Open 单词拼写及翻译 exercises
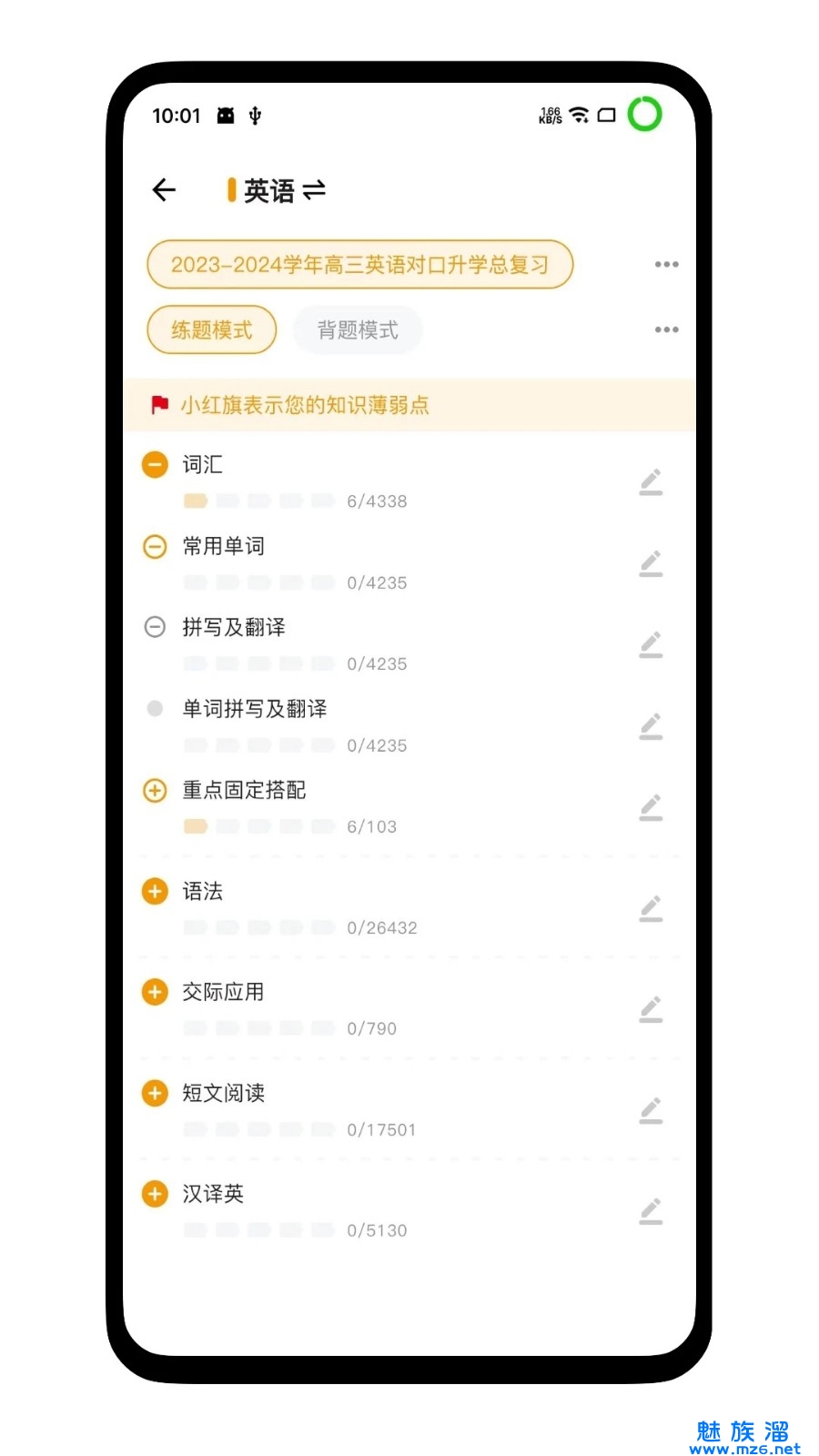The height and width of the screenshot is (1456, 819). pyautogui.click(x=255, y=709)
